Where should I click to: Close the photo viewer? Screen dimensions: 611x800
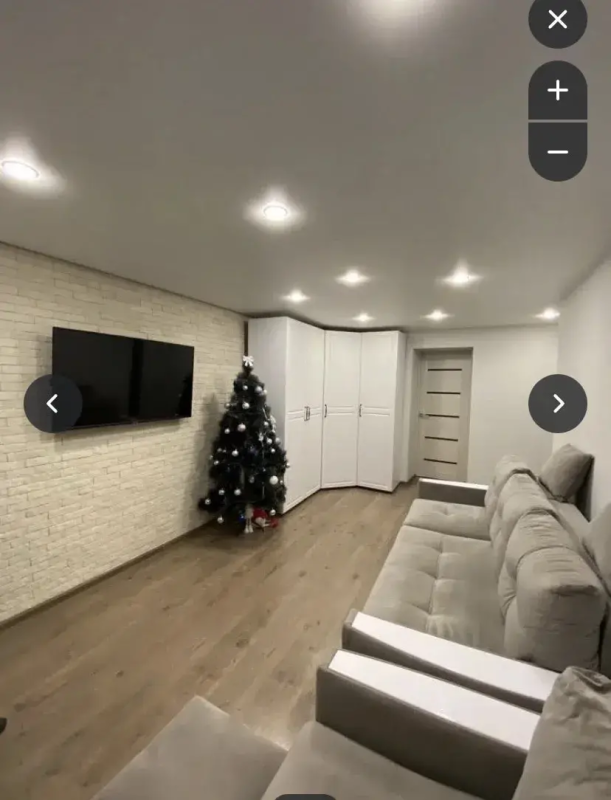pos(558,19)
